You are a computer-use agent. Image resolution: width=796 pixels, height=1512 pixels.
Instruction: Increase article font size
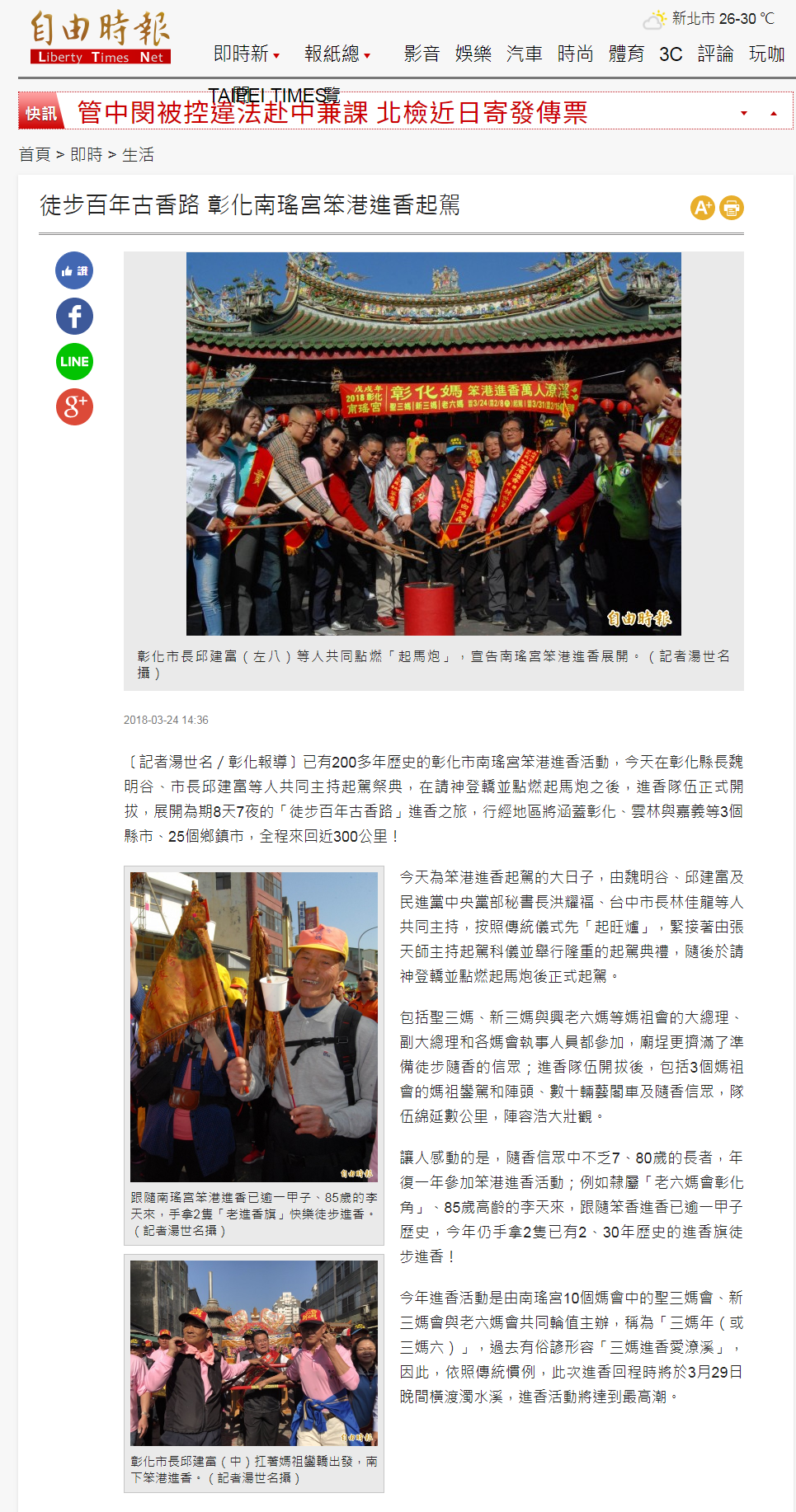pyautogui.click(x=702, y=208)
